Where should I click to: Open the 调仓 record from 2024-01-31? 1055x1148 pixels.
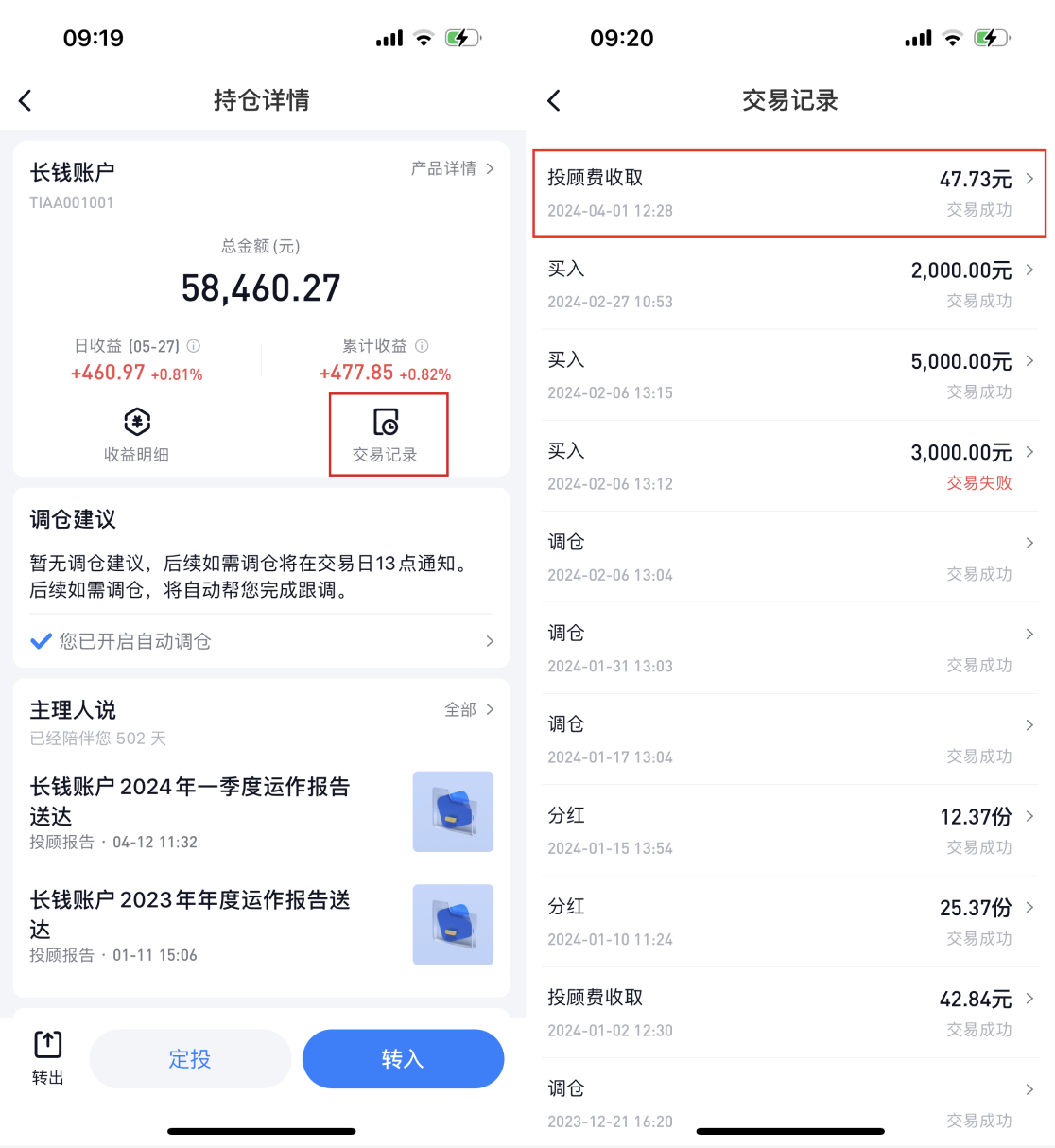click(789, 649)
